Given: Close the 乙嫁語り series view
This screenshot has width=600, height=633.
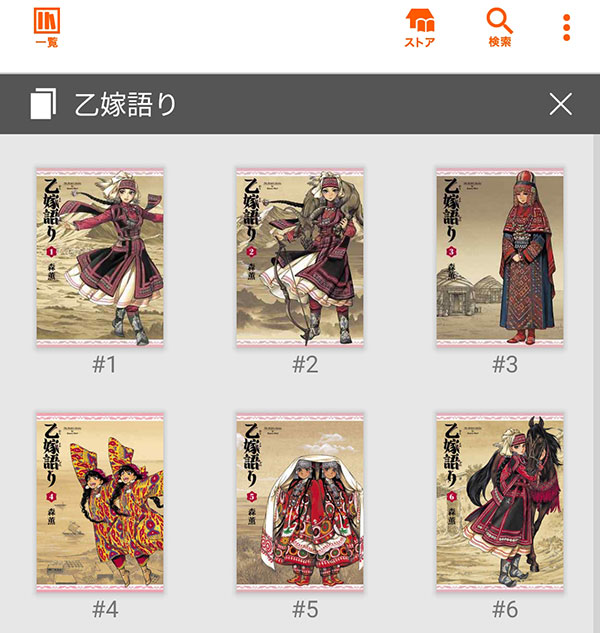Looking at the screenshot, I should tap(561, 104).
